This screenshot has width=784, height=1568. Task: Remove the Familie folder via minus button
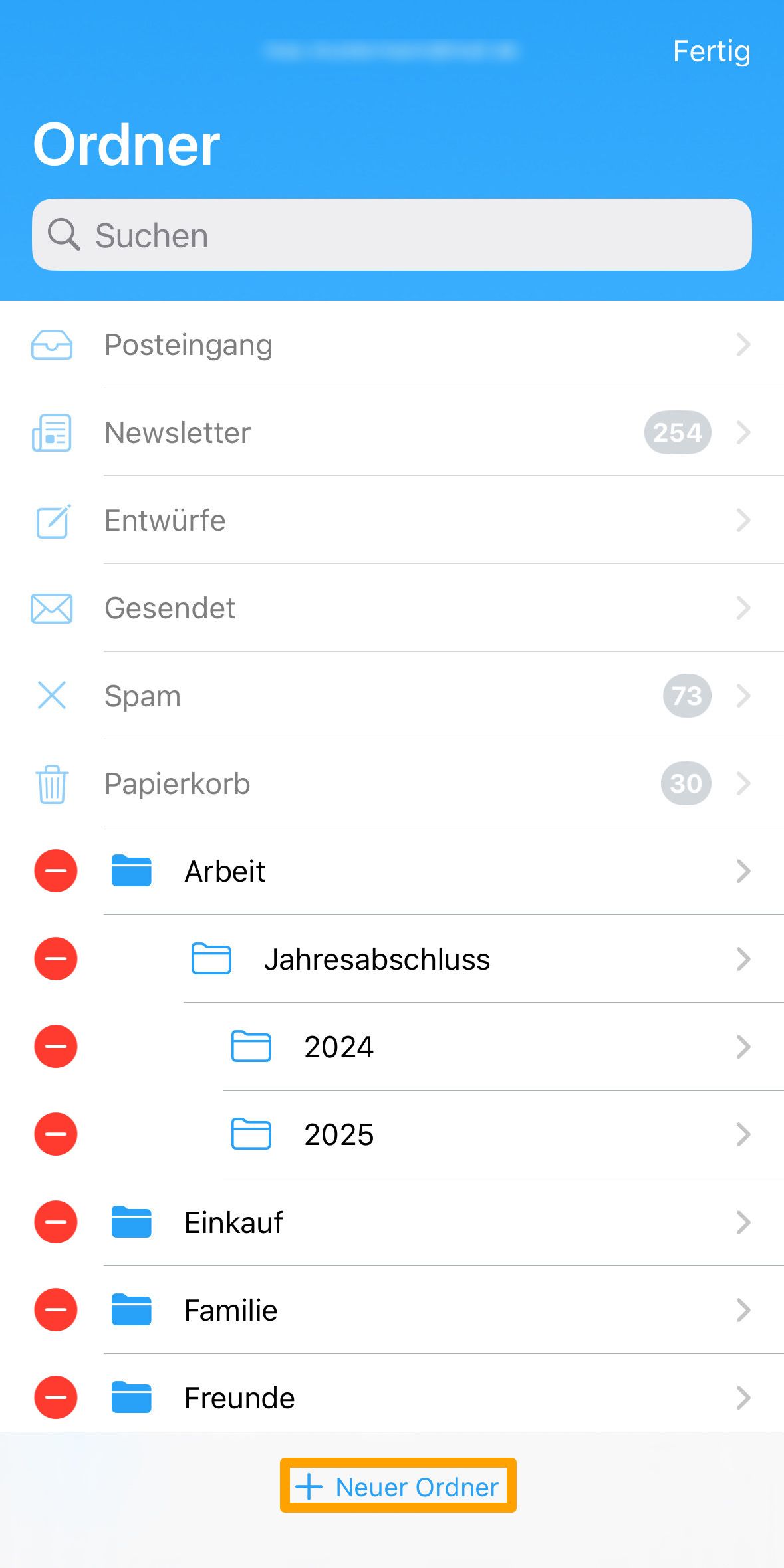[56, 1310]
